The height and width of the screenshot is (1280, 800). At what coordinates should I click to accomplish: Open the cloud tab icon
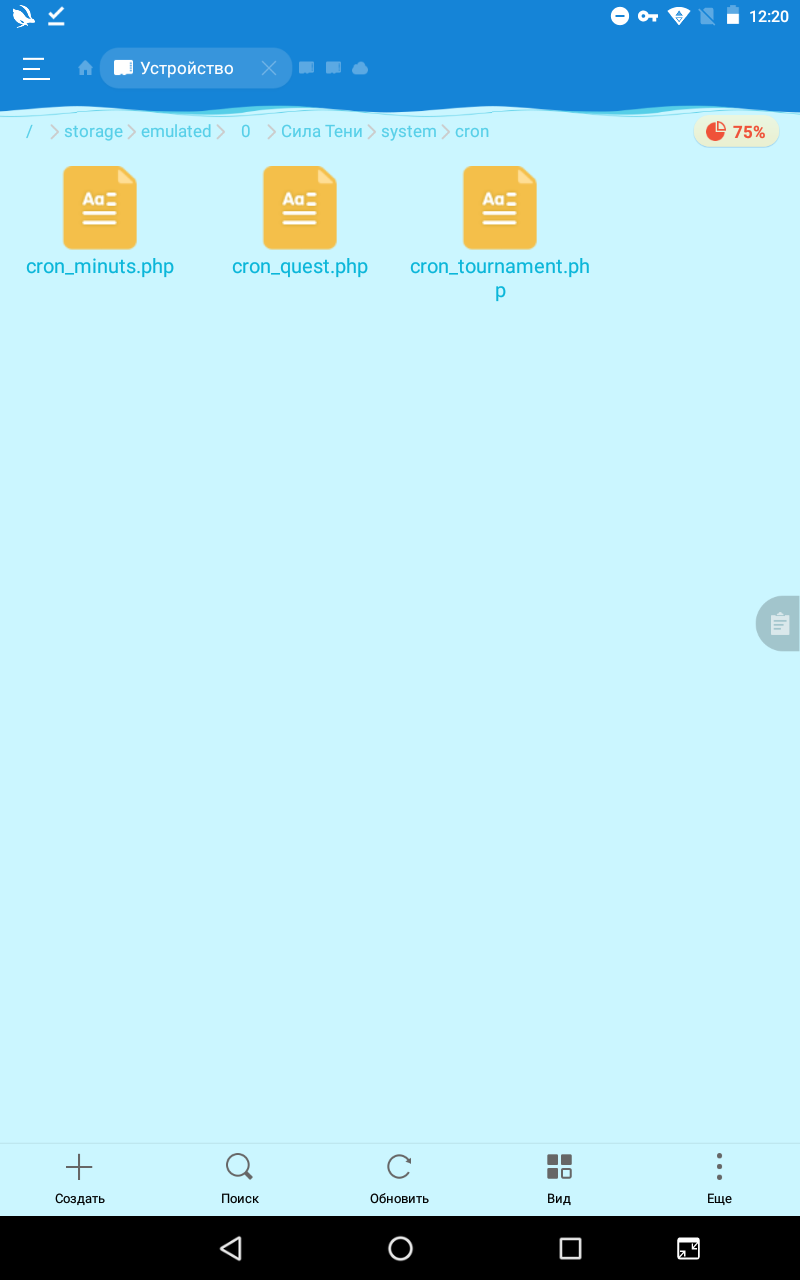(360, 68)
